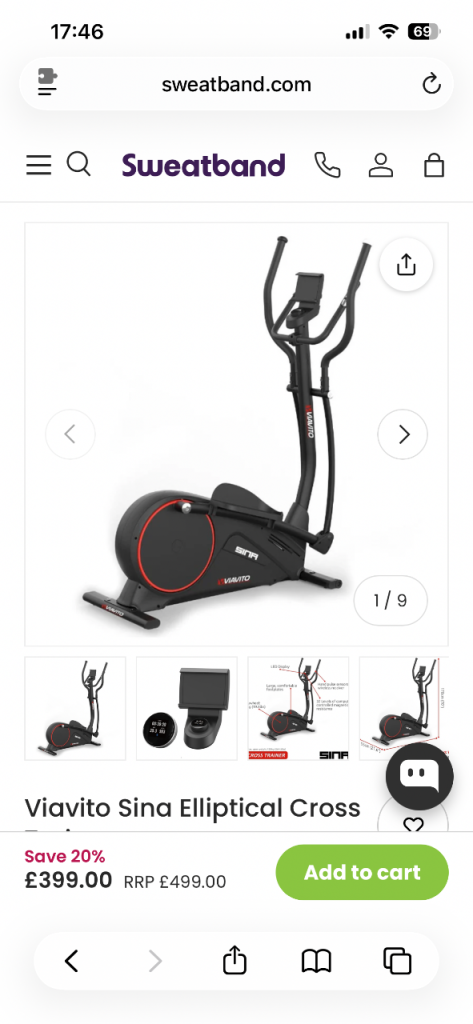Go back in the browser
Screen dimensions: 473x1024
[x=71, y=961]
